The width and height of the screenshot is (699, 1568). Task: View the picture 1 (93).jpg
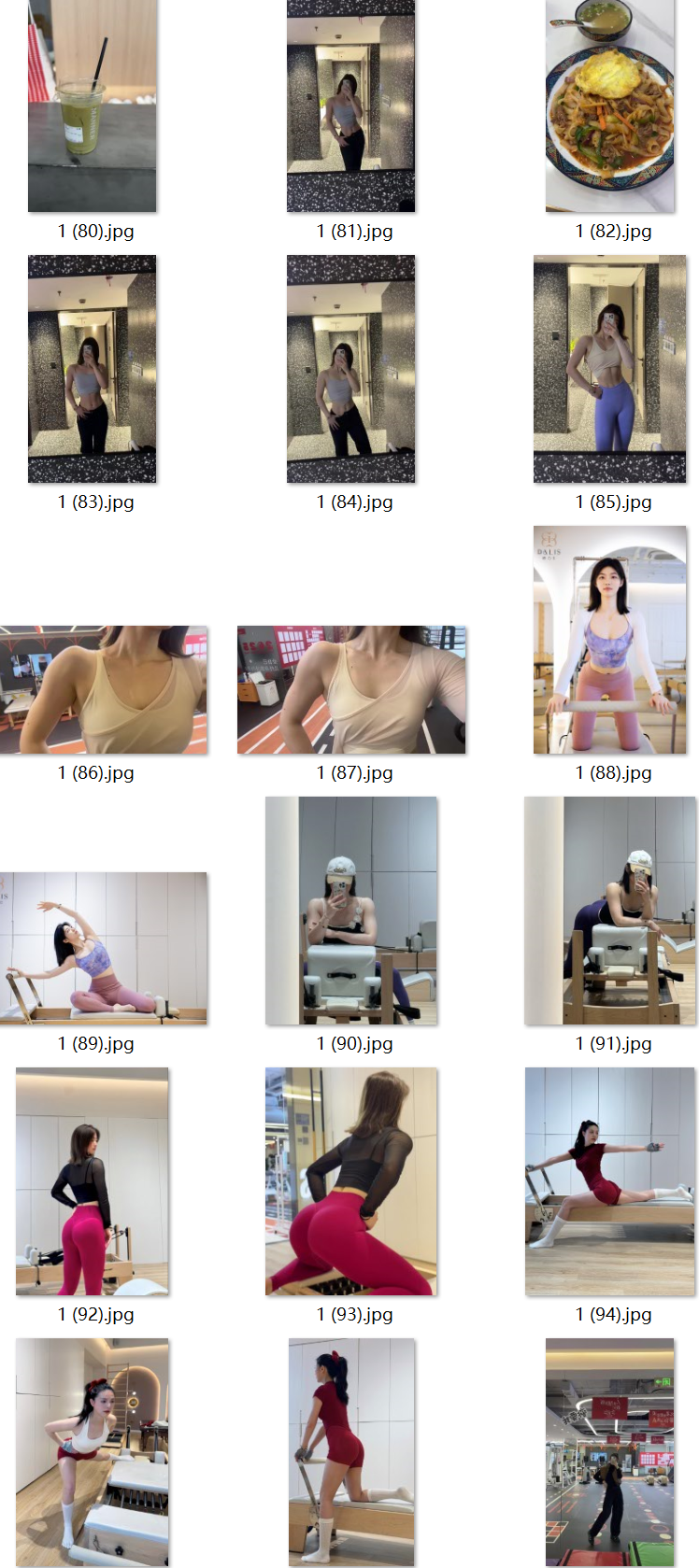[351, 1181]
